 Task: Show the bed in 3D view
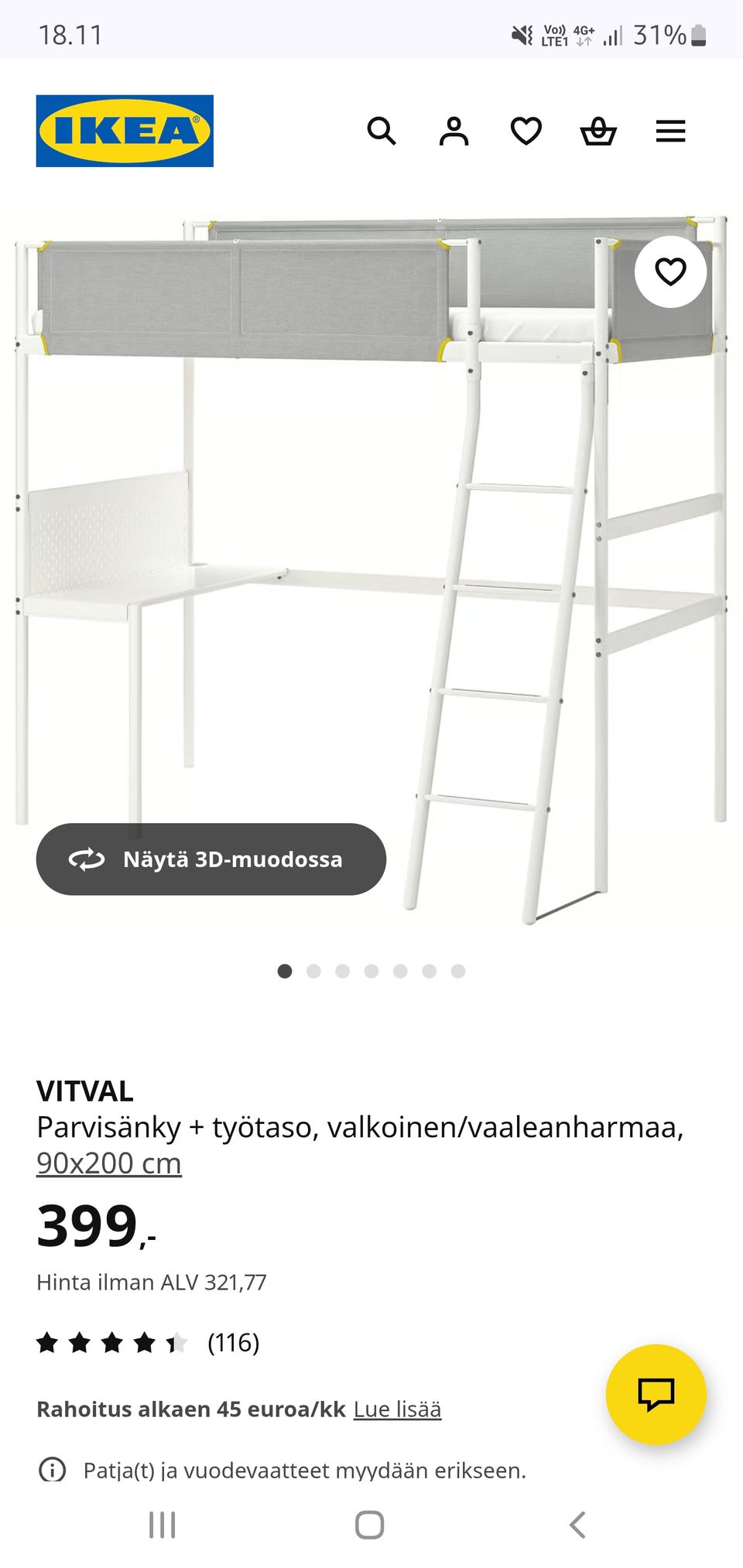210,859
